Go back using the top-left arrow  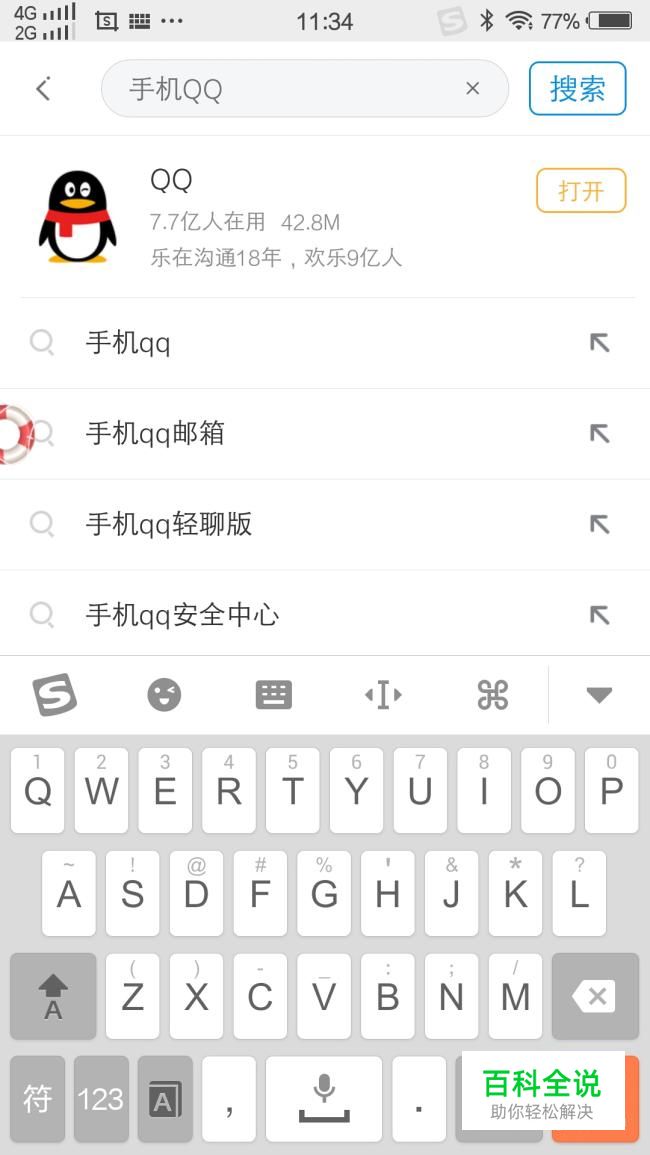43,89
